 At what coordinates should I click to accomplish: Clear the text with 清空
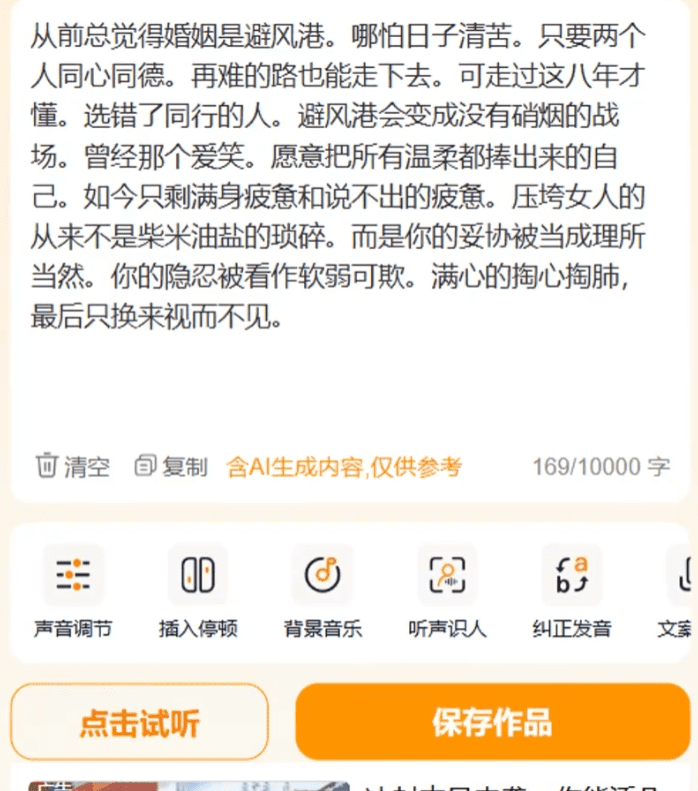click(73, 466)
